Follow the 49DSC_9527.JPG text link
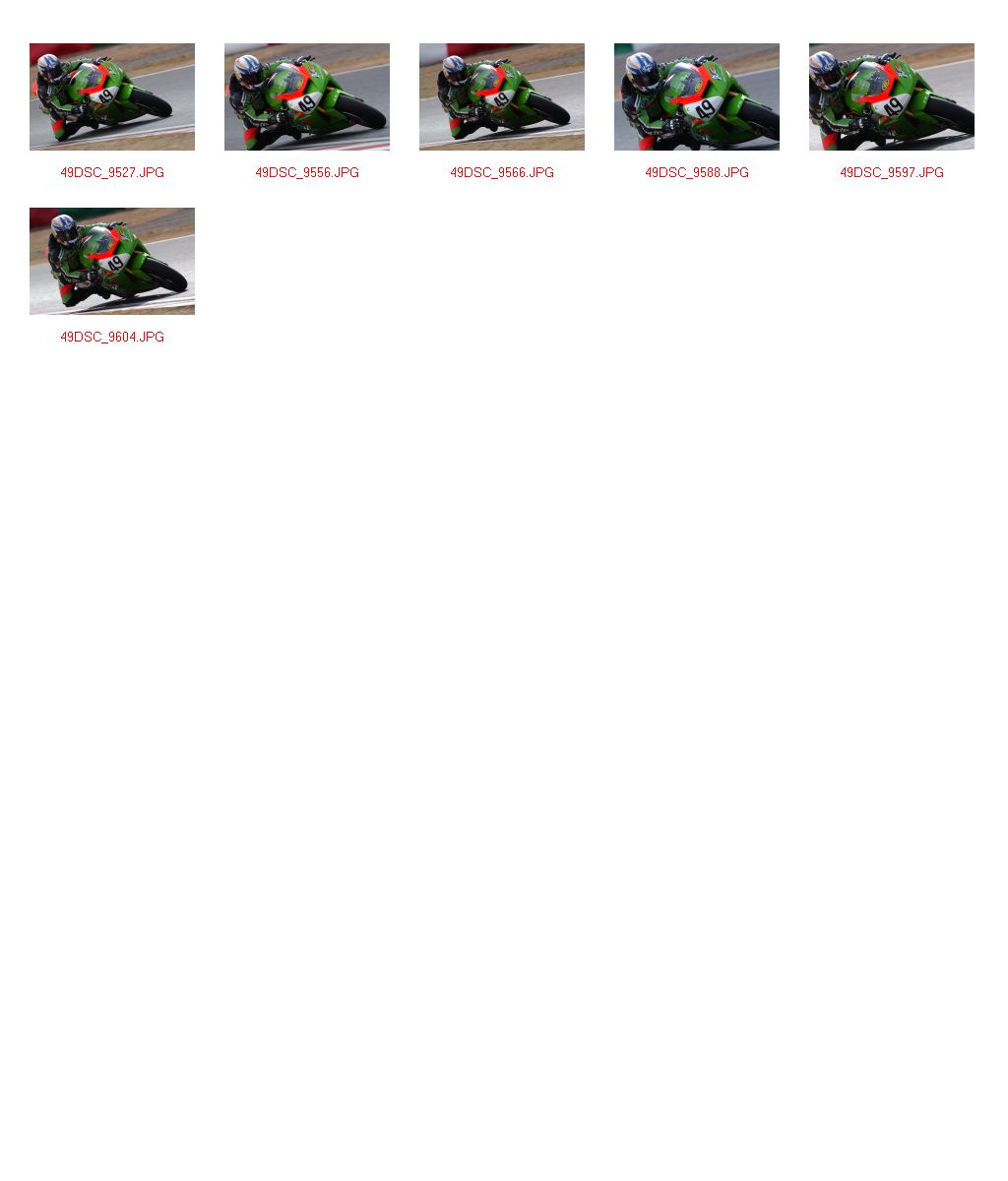This screenshot has width=1008, height=1181. pos(112,172)
